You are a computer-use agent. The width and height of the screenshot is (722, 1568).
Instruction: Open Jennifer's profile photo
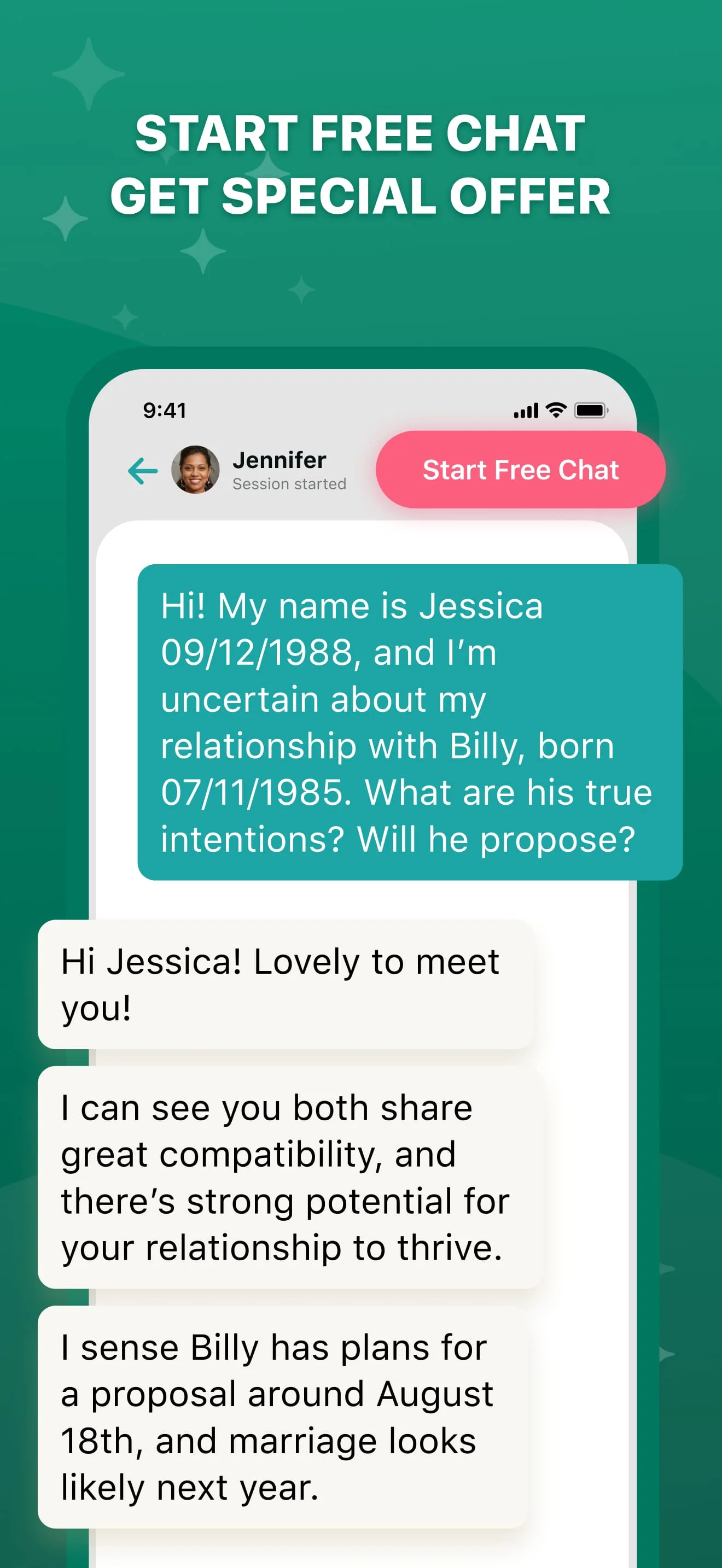pyautogui.click(x=196, y=470)
